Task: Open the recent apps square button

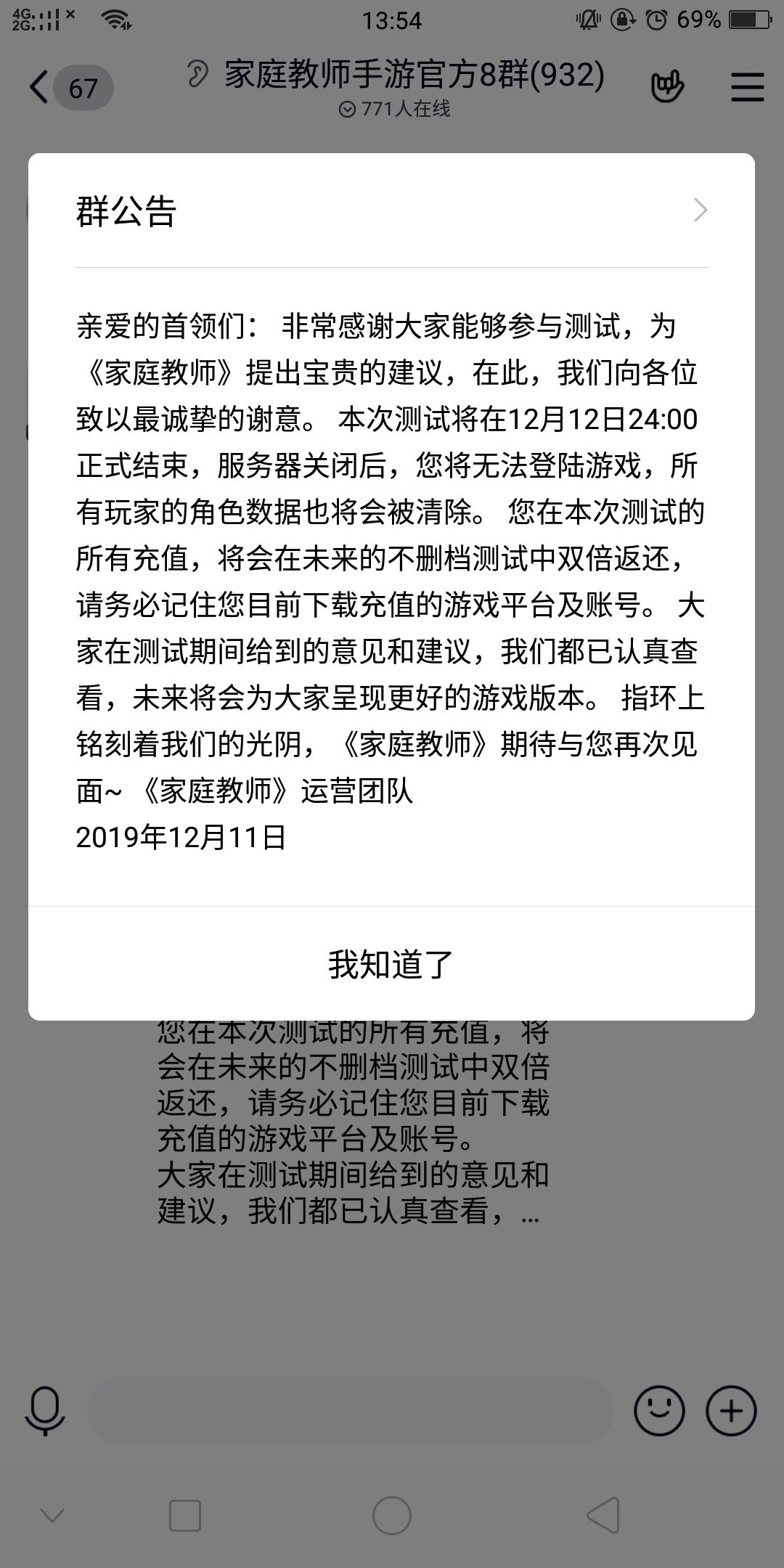Action: click(185, 1516)
